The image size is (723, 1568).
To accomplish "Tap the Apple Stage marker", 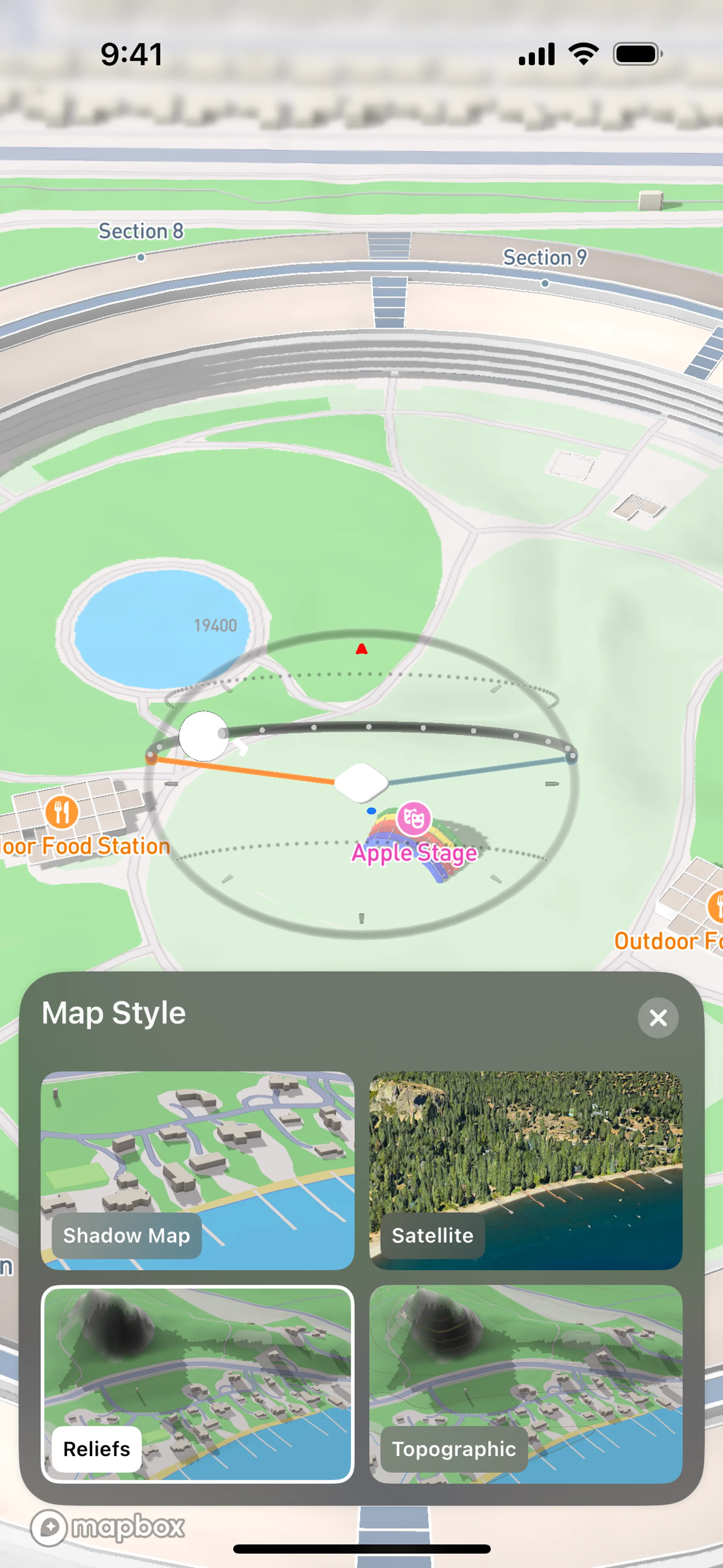I will pyautogui.click(x=414, y=819).
